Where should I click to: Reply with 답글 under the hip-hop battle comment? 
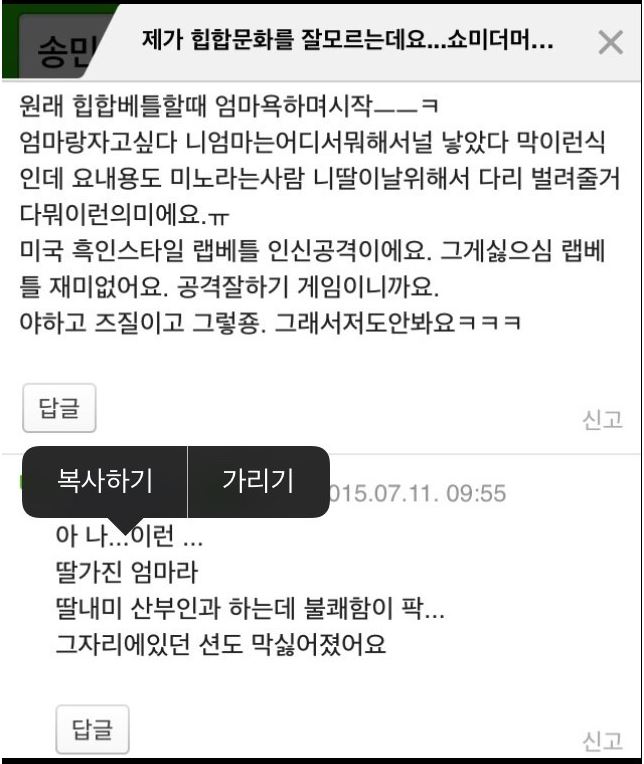59,410
